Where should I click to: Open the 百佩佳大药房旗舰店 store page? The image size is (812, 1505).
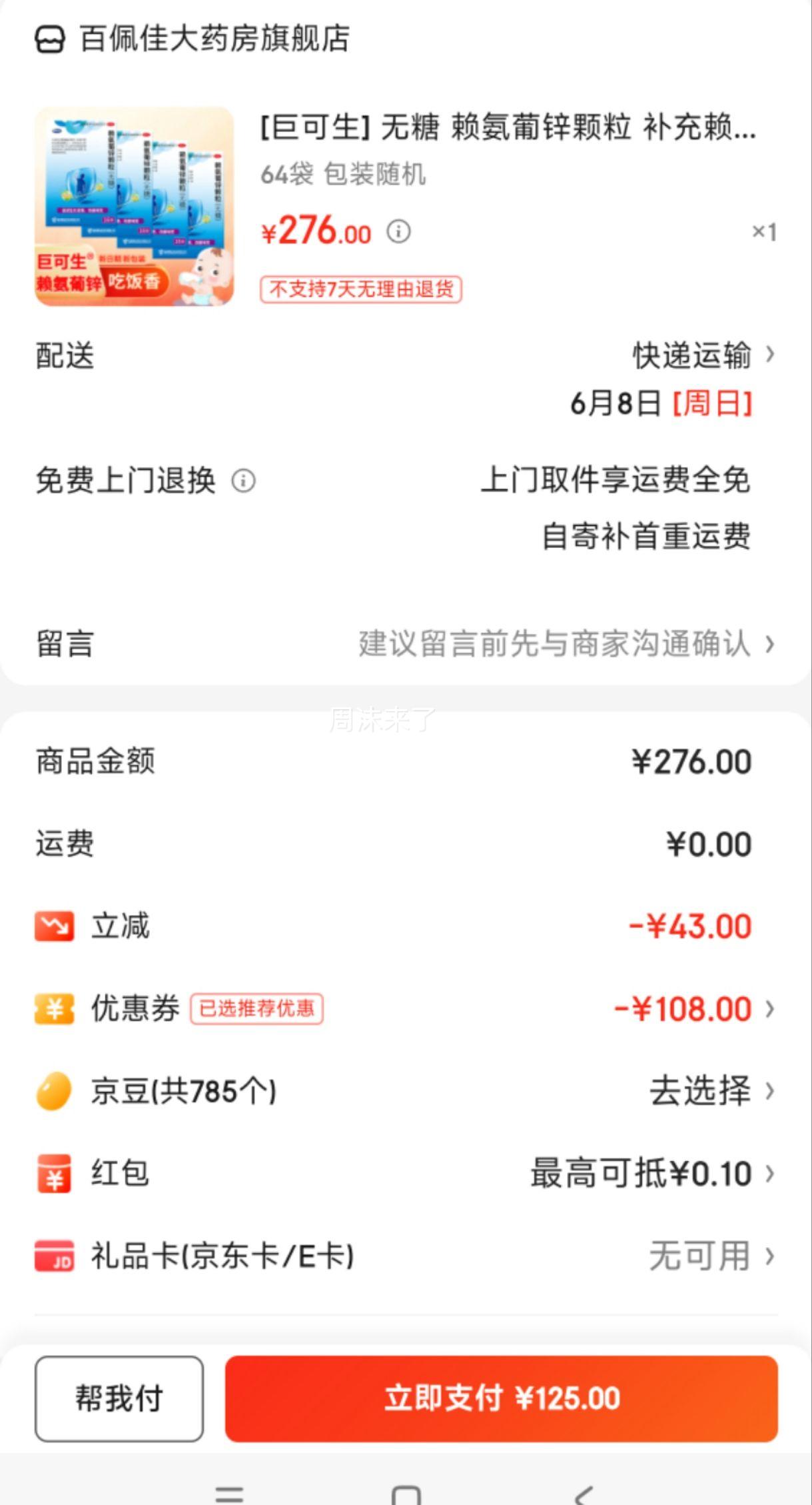click(192, 39)
